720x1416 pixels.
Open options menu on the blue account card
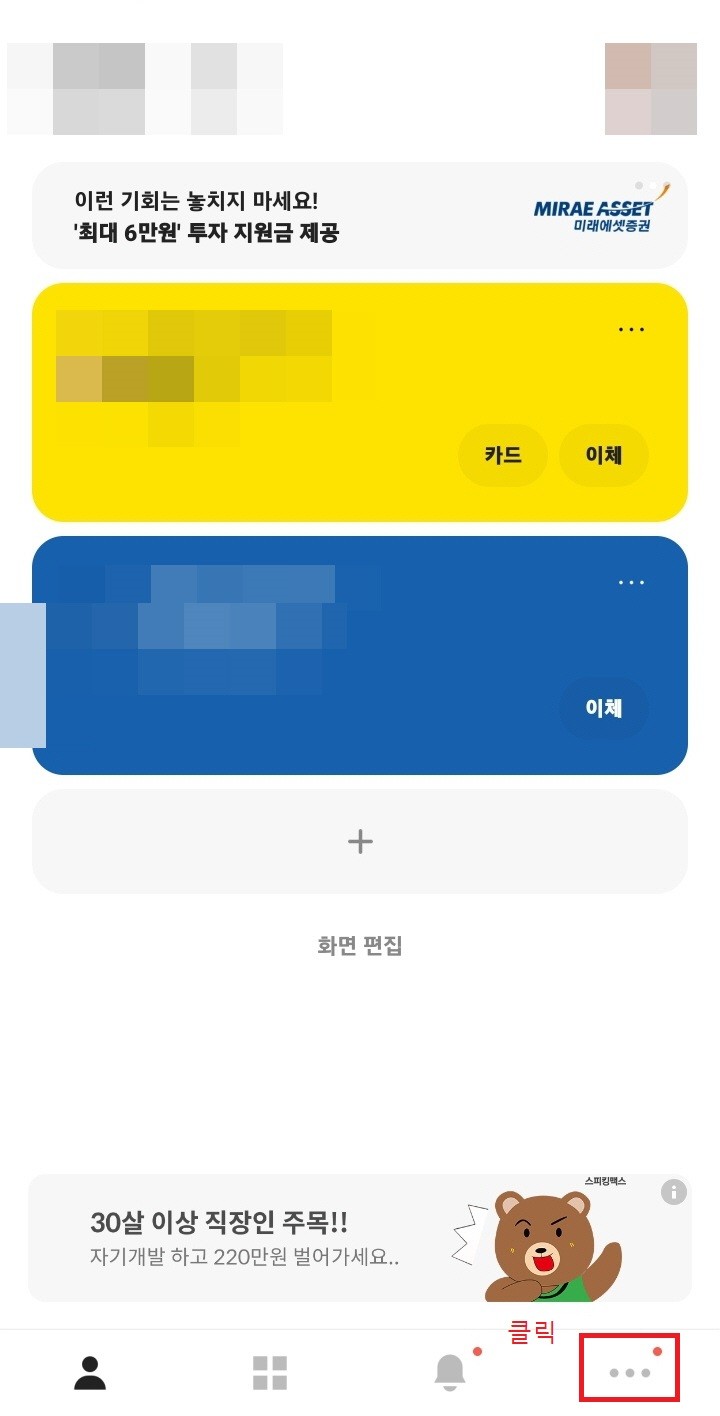(630, 580)
